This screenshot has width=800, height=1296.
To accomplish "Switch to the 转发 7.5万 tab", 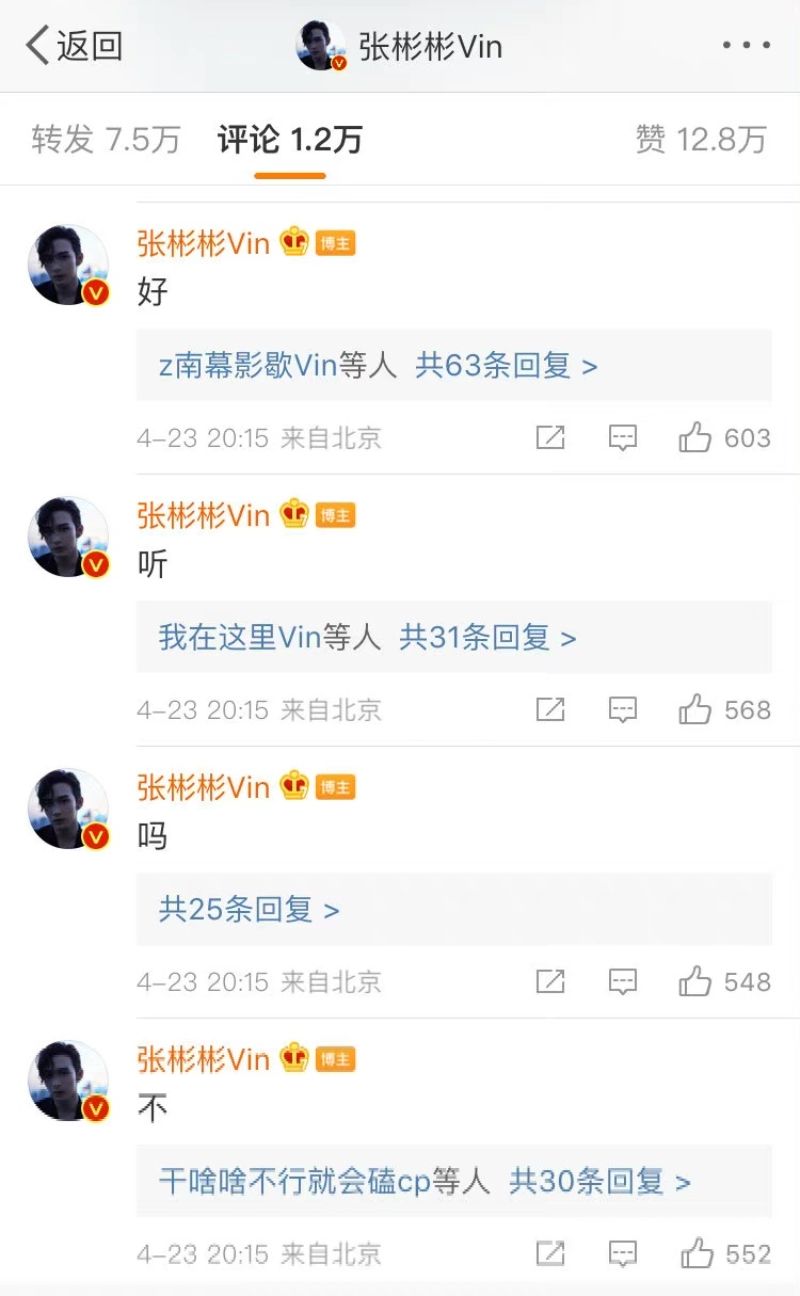I will pyautogui.click(x=105, y=139).
